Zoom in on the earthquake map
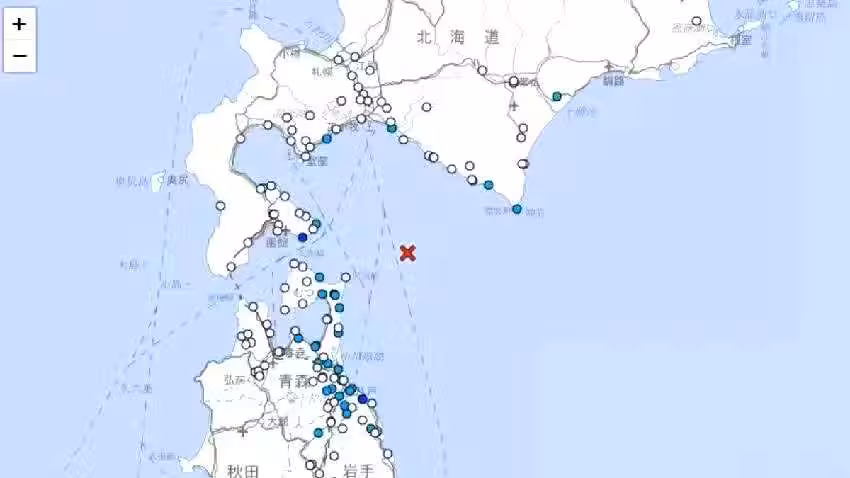 point(19,23)
